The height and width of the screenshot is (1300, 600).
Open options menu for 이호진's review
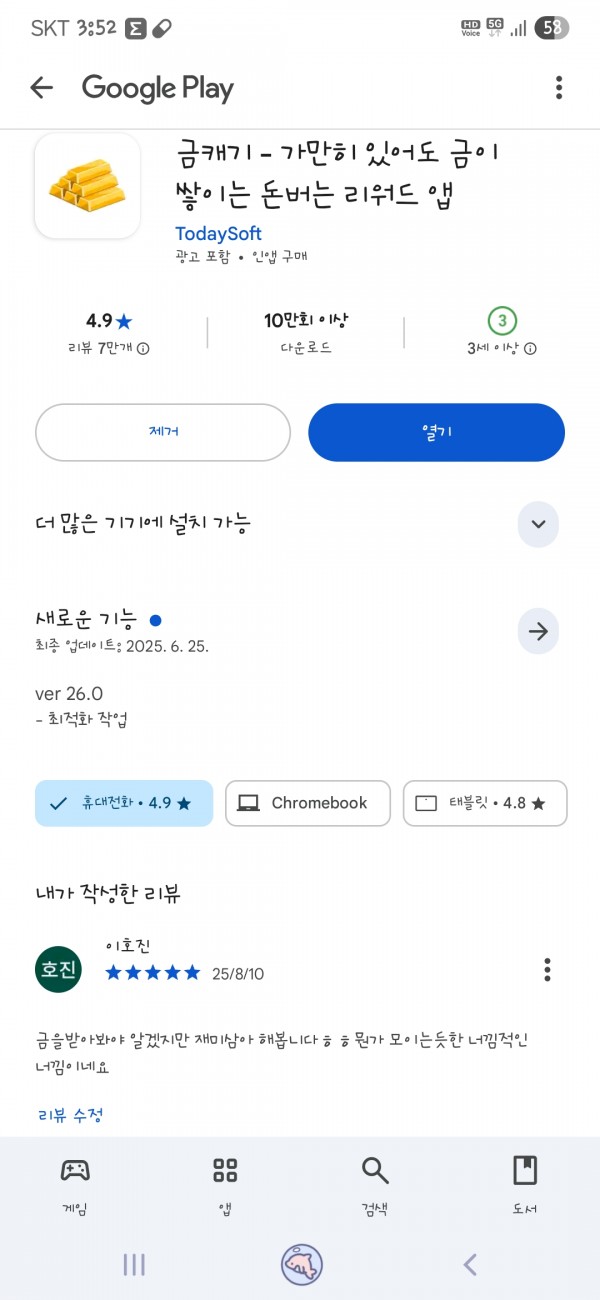547,969
